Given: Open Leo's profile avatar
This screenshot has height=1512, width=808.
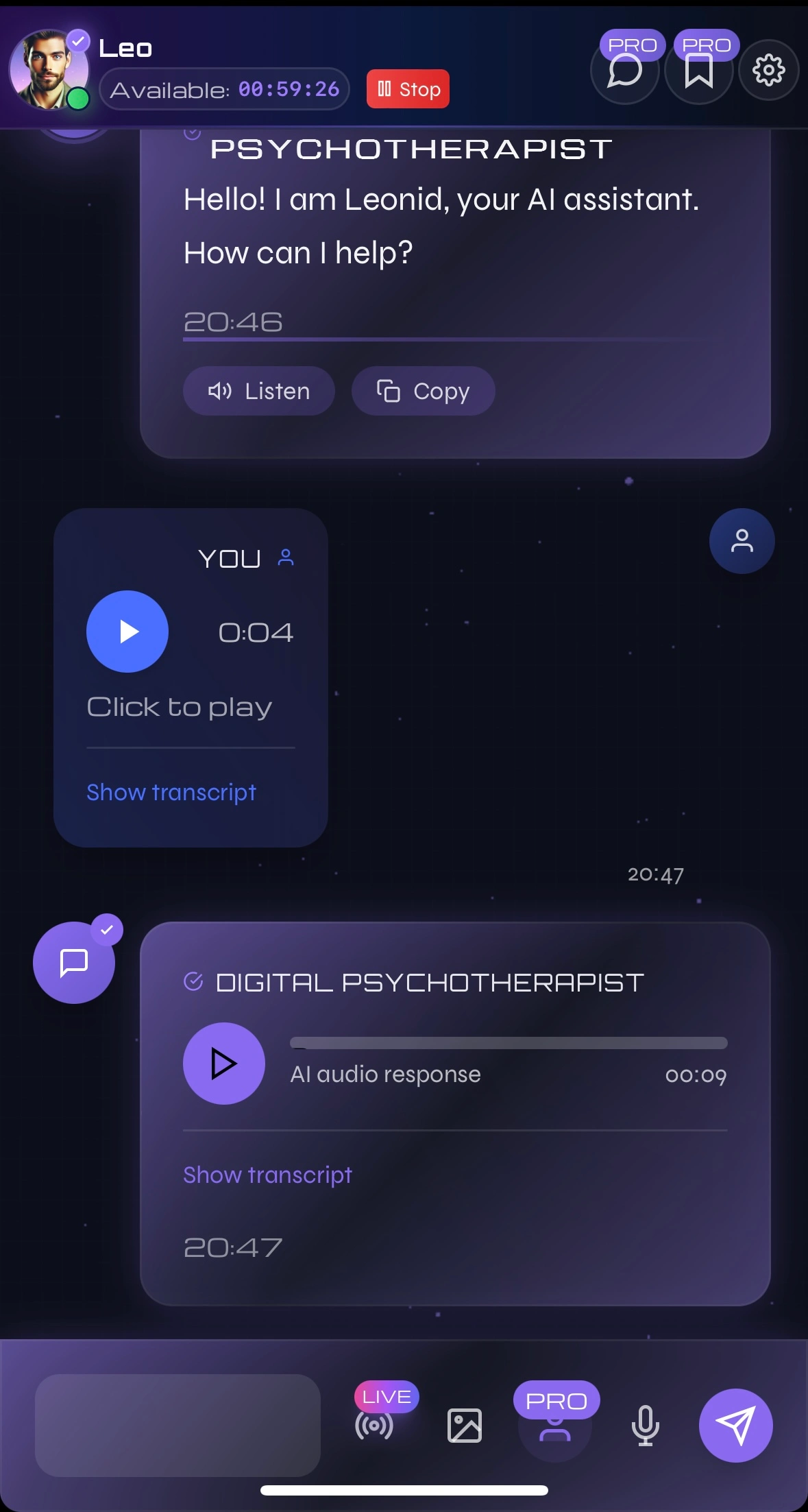Looking at the screenshot, I should [48, 69].
